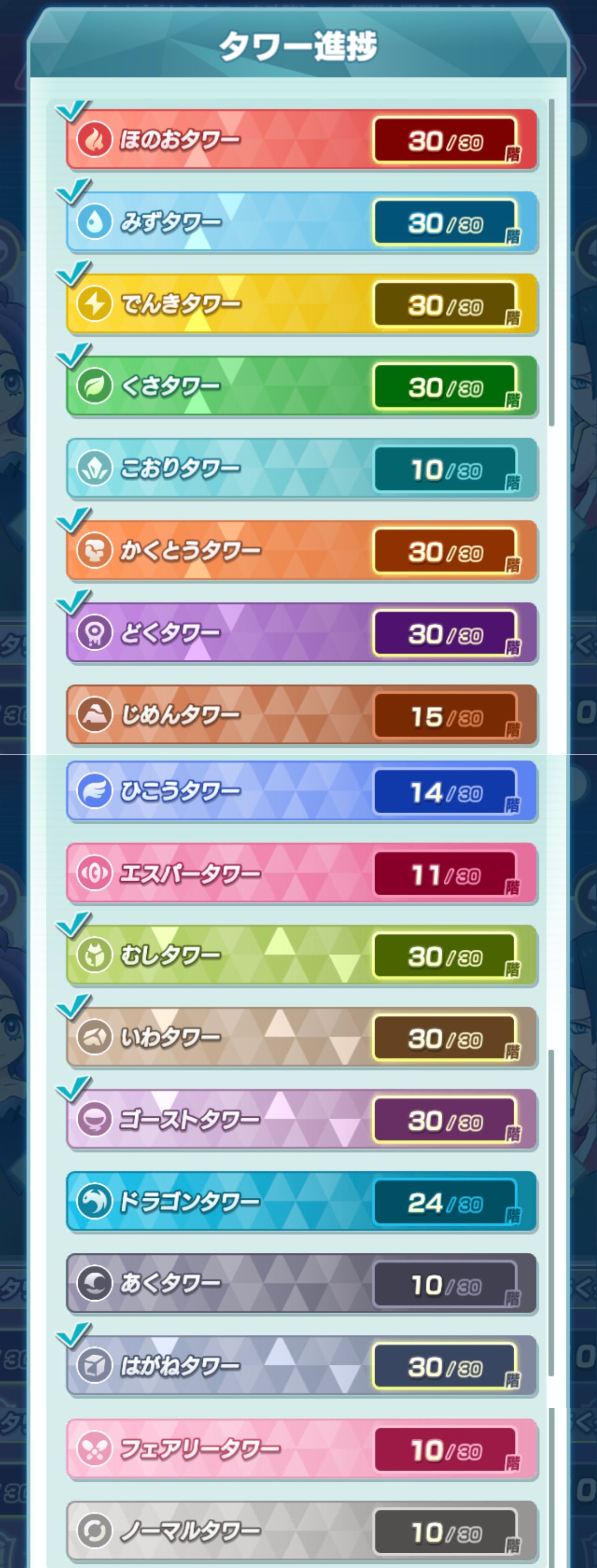Image resolution: width=597 pixels, height=1568 pixels.
Task: Select the ひこうタワー row
Action: coord(302,790)
